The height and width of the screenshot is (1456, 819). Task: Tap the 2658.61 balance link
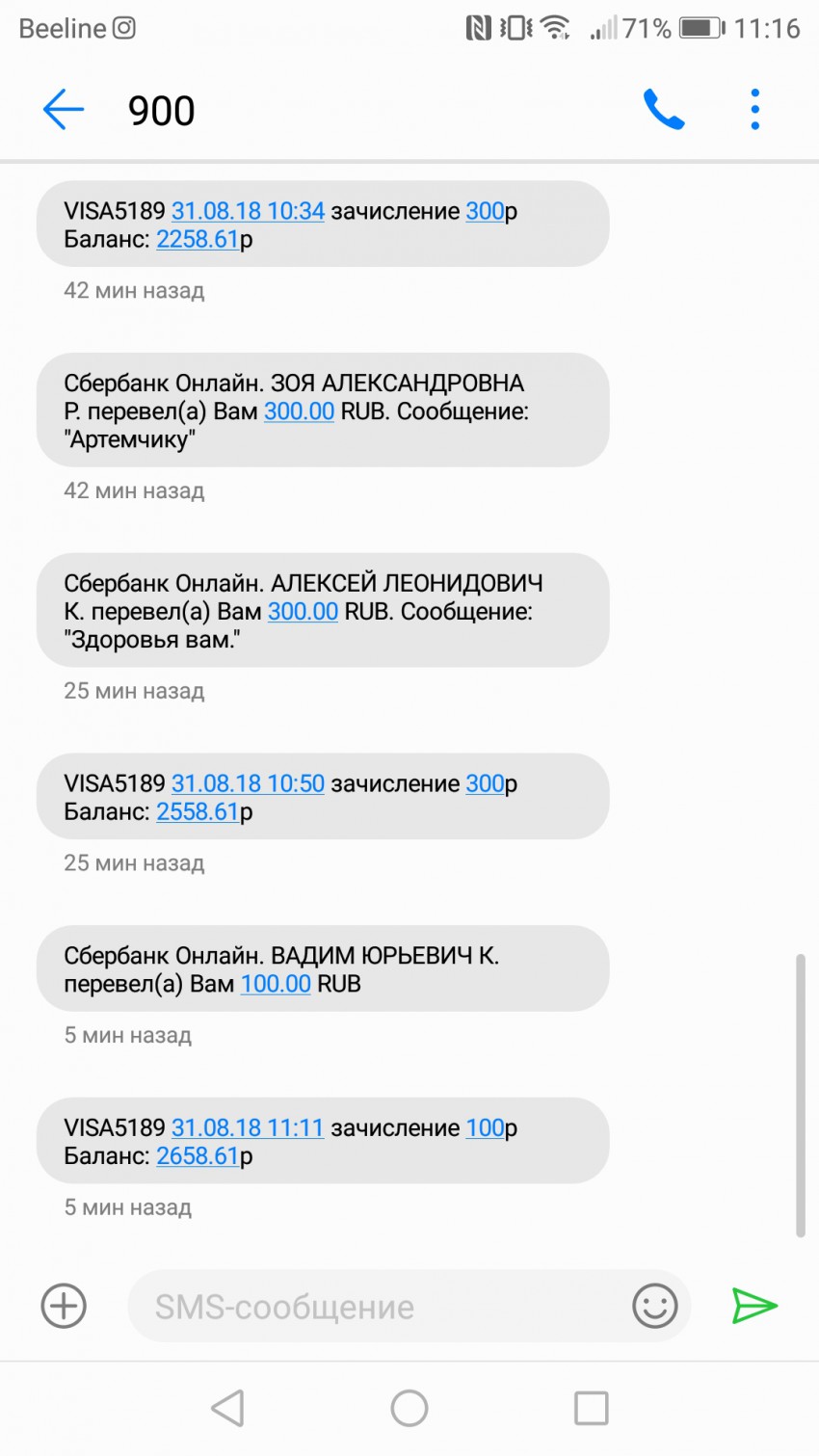pyautogui.click(x=198, y=1155)
